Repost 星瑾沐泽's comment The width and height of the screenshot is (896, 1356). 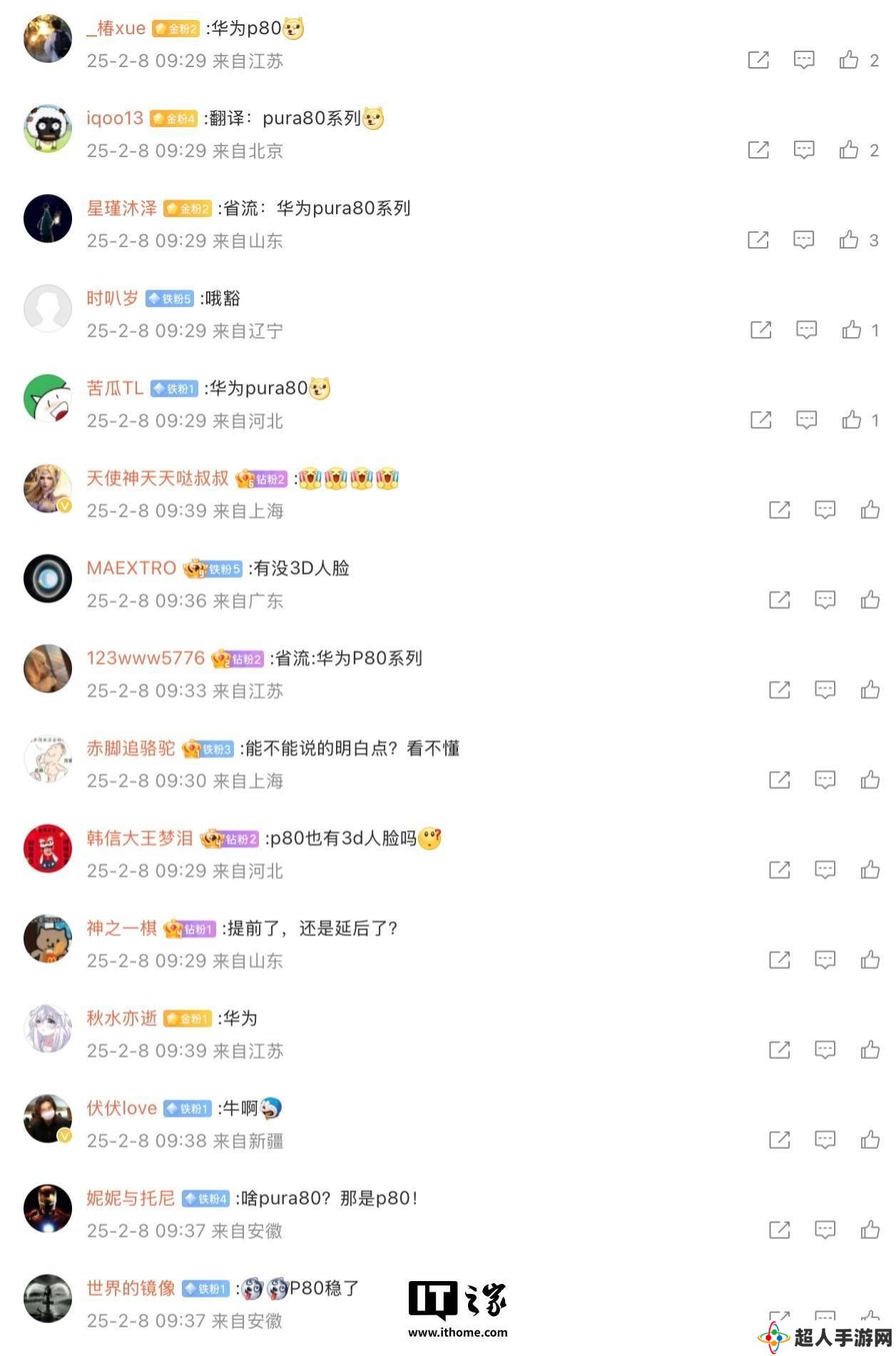click(758, 240)
